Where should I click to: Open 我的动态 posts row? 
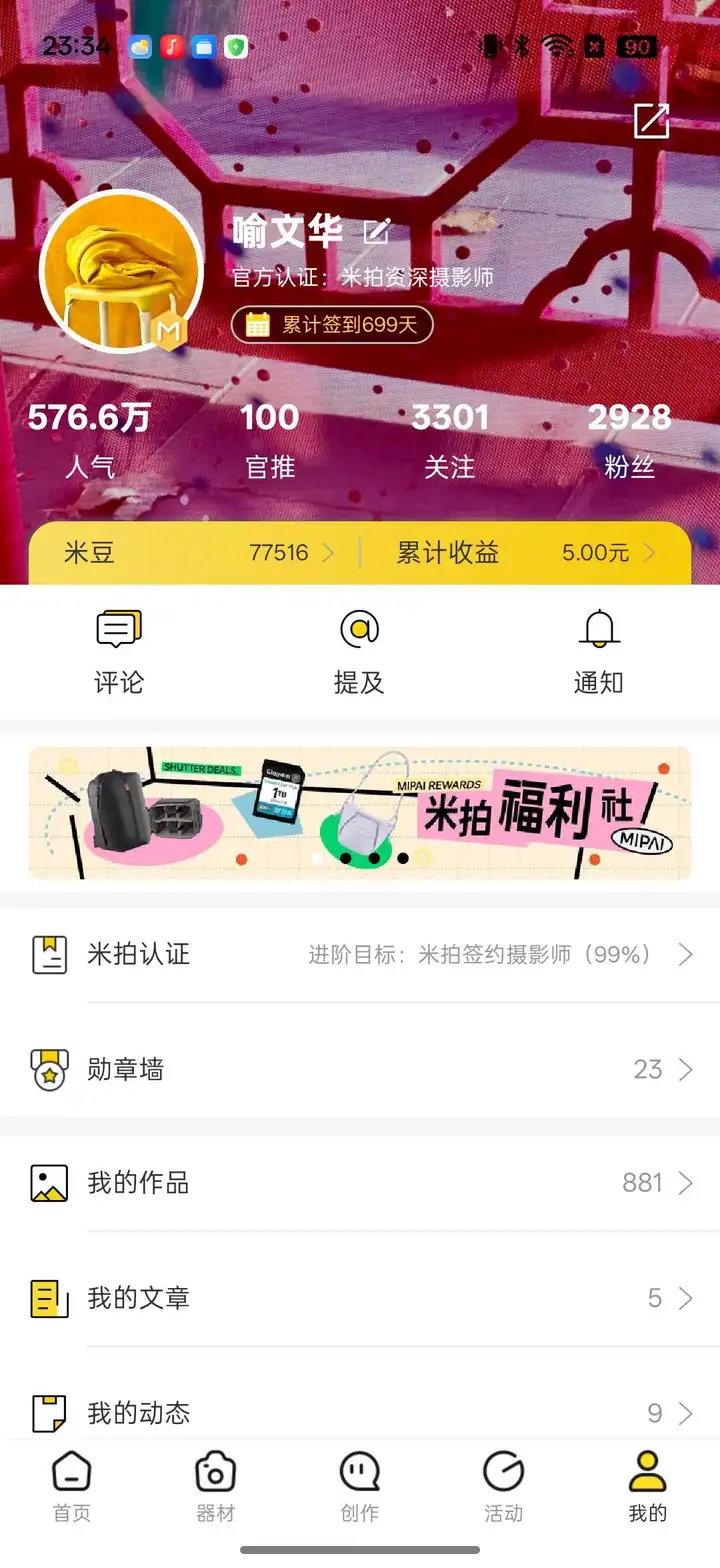pos(360,1413)
